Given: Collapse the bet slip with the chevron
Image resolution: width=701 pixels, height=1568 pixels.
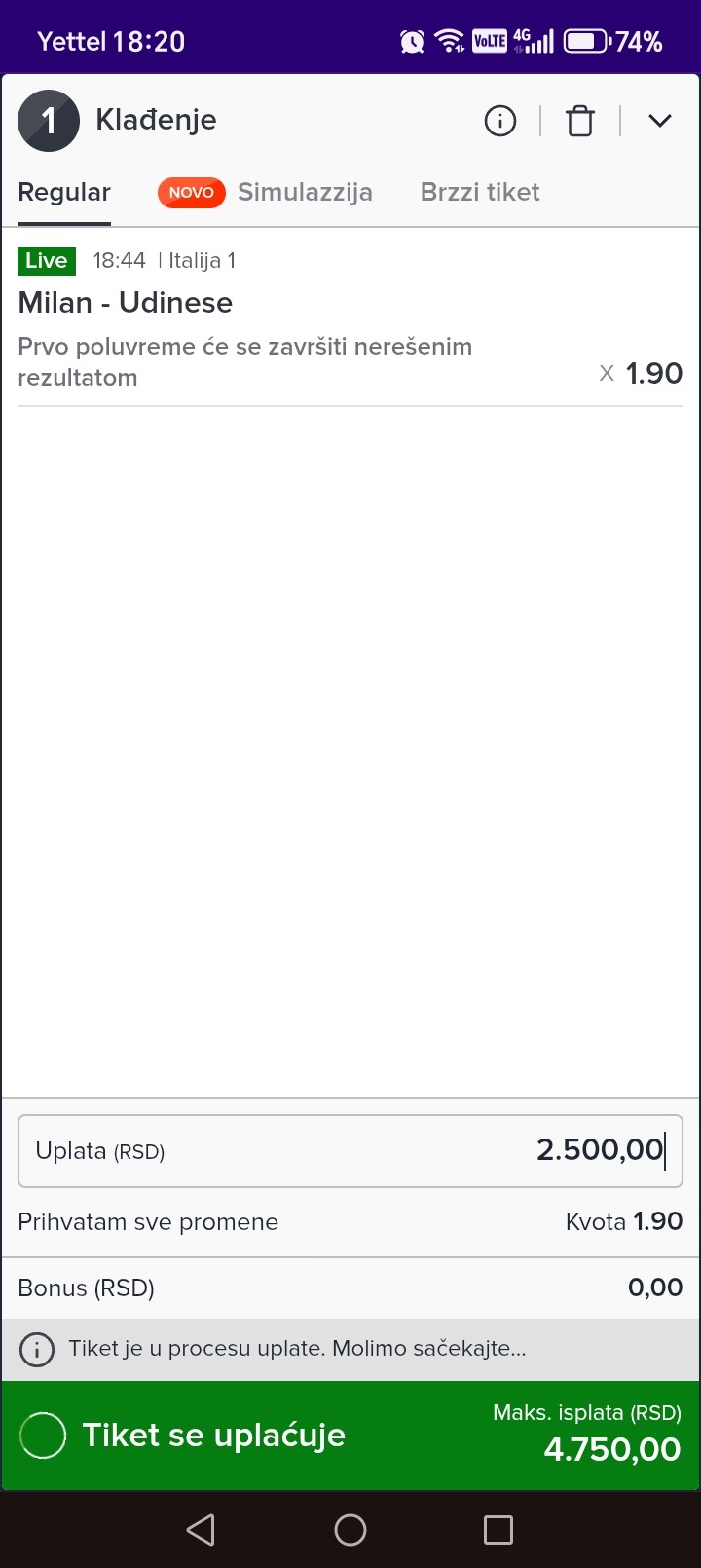Looking at the screenshot, I should pos(660,121).
